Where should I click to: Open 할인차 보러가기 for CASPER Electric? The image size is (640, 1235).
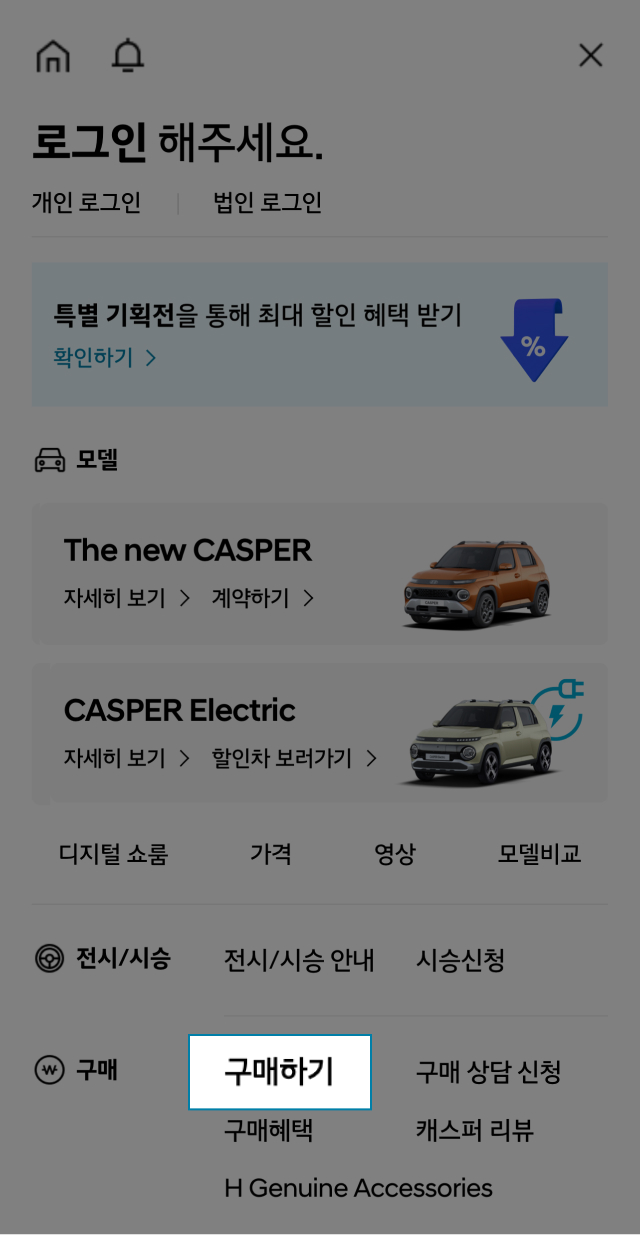click(294, 758)
